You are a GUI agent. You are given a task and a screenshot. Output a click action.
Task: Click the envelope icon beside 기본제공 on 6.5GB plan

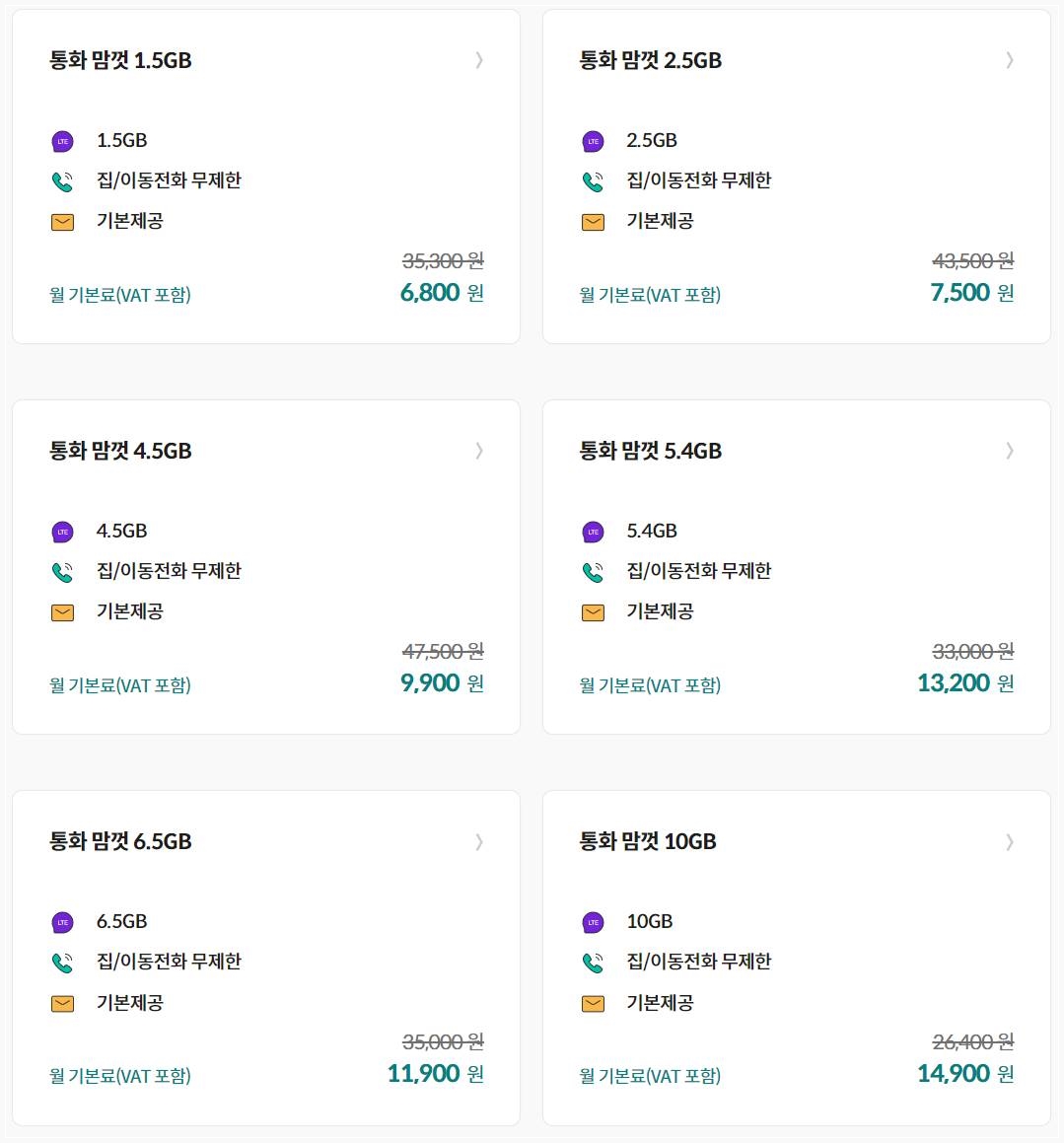tap(62, 1003)
